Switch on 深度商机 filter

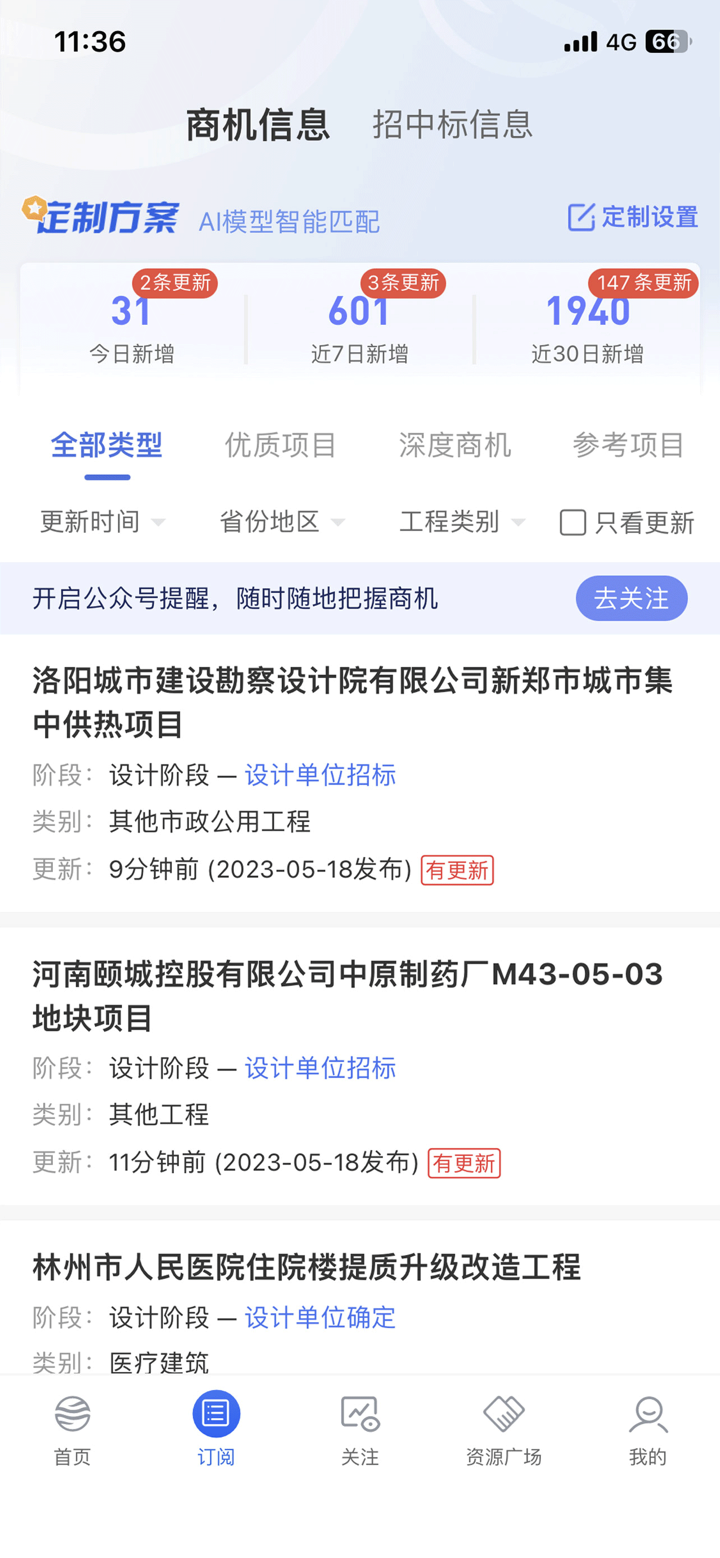tap(455, 446)
